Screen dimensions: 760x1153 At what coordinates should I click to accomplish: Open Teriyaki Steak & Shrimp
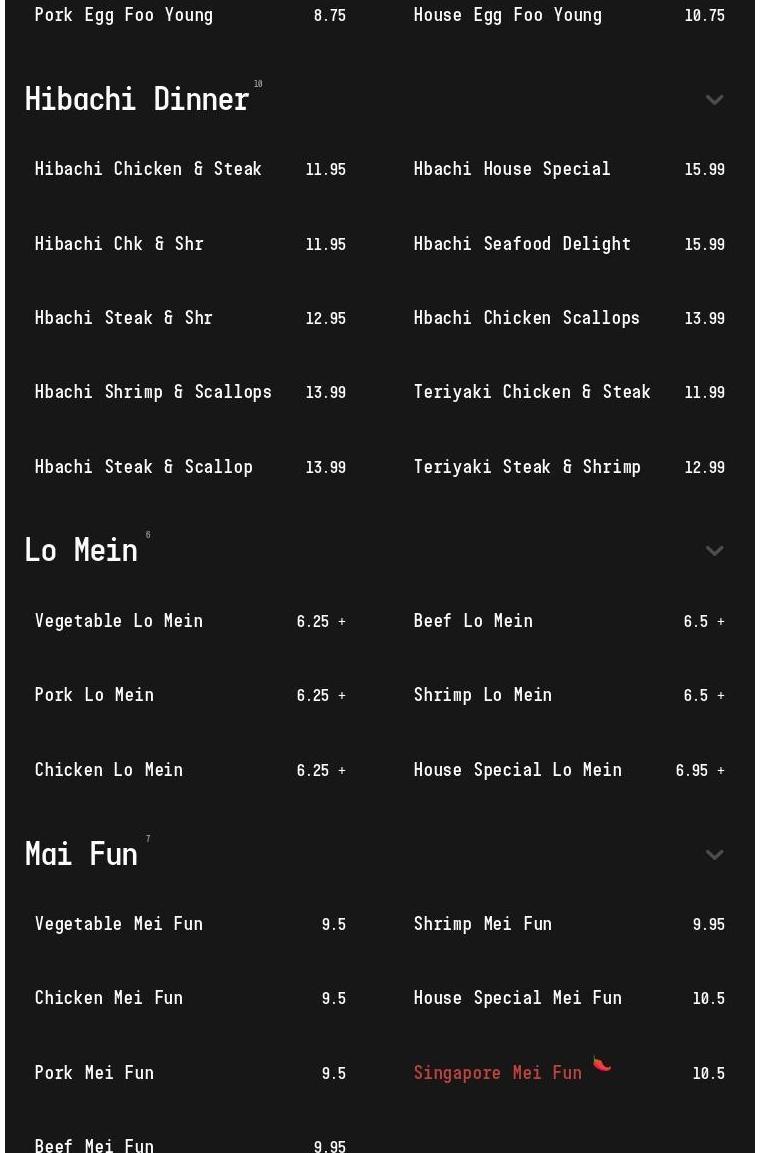(527, 467)
